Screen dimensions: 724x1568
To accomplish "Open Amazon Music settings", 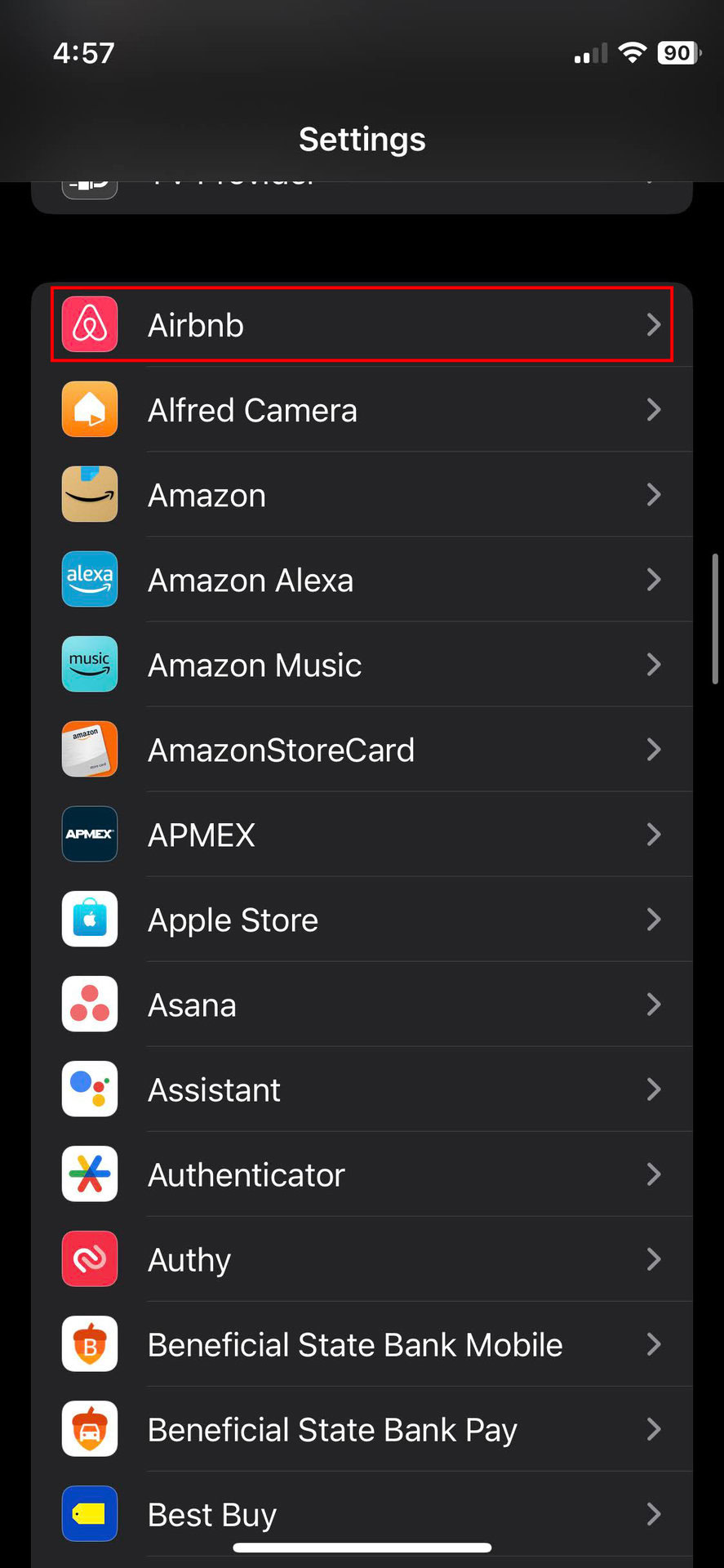I will coord(361,665).
